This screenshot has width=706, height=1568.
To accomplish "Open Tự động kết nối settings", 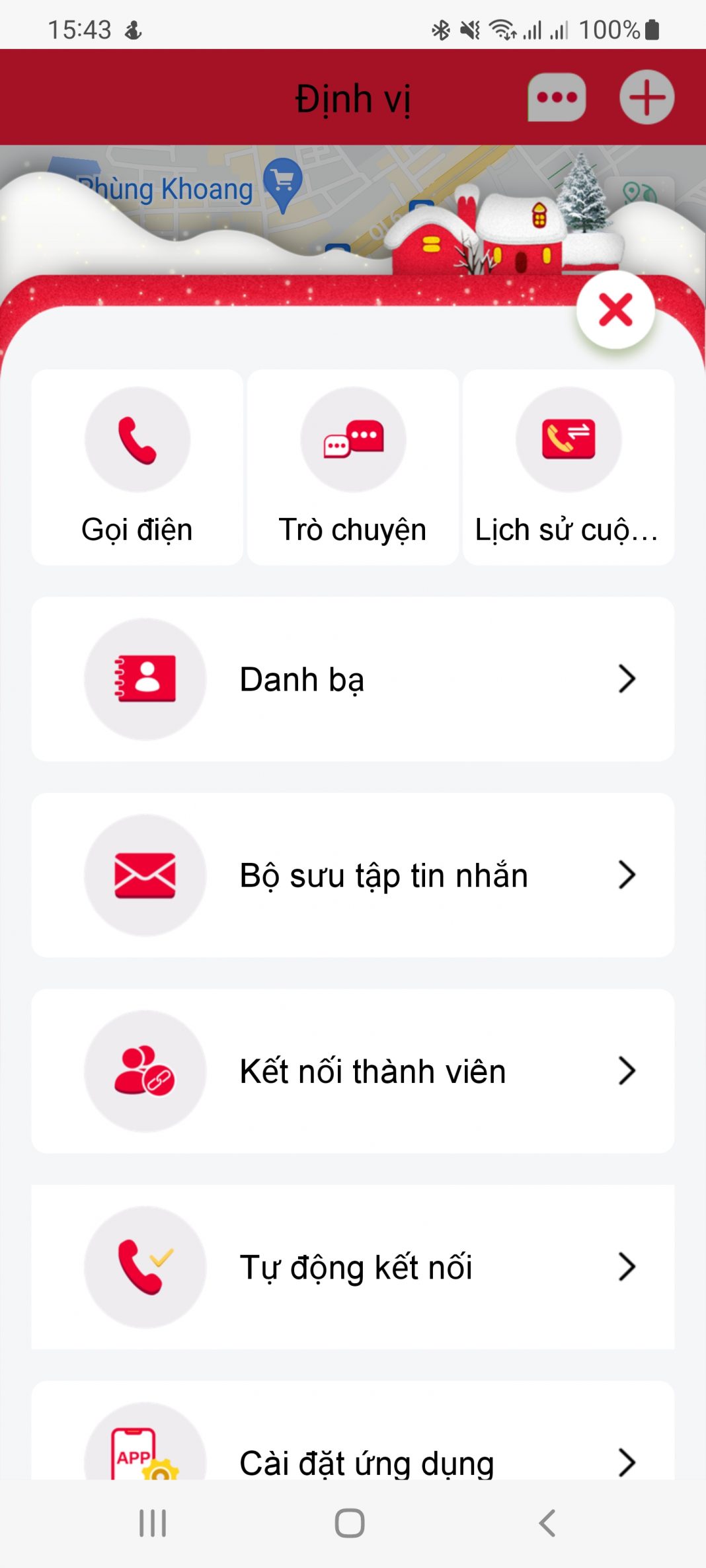I will coord(353,1267).
